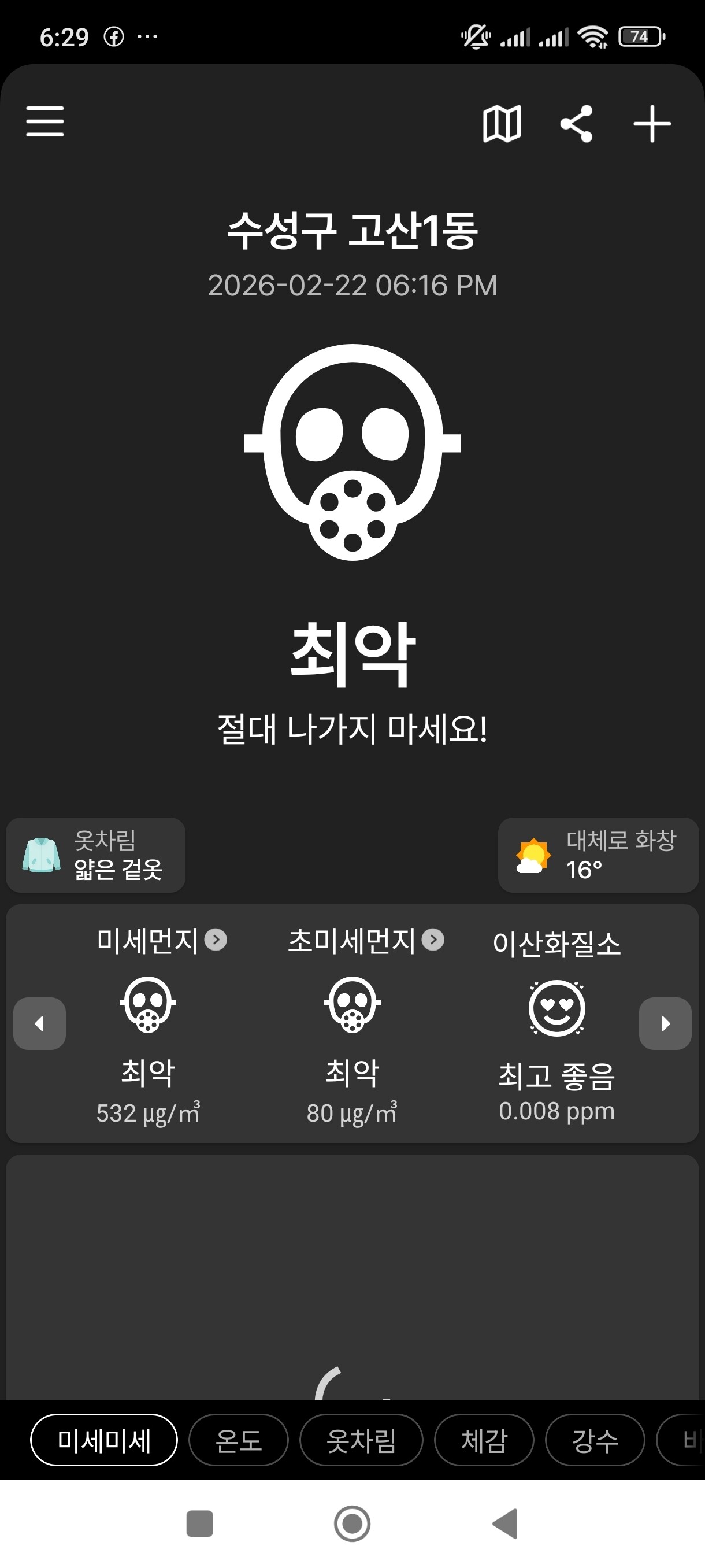The width and height of the screenshot is (705, 1568).
Task: Switch to the 온도 chip
Action: [239, 1440]
